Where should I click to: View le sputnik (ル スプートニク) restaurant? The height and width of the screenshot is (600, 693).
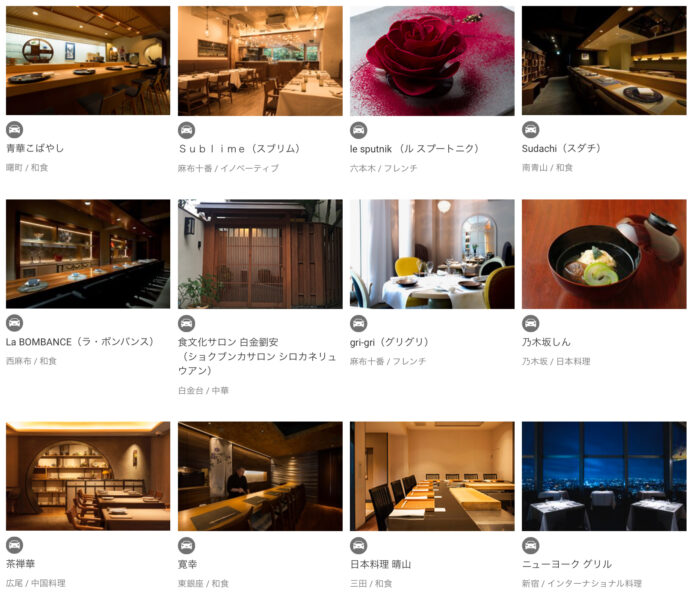[x=432, y=61]
